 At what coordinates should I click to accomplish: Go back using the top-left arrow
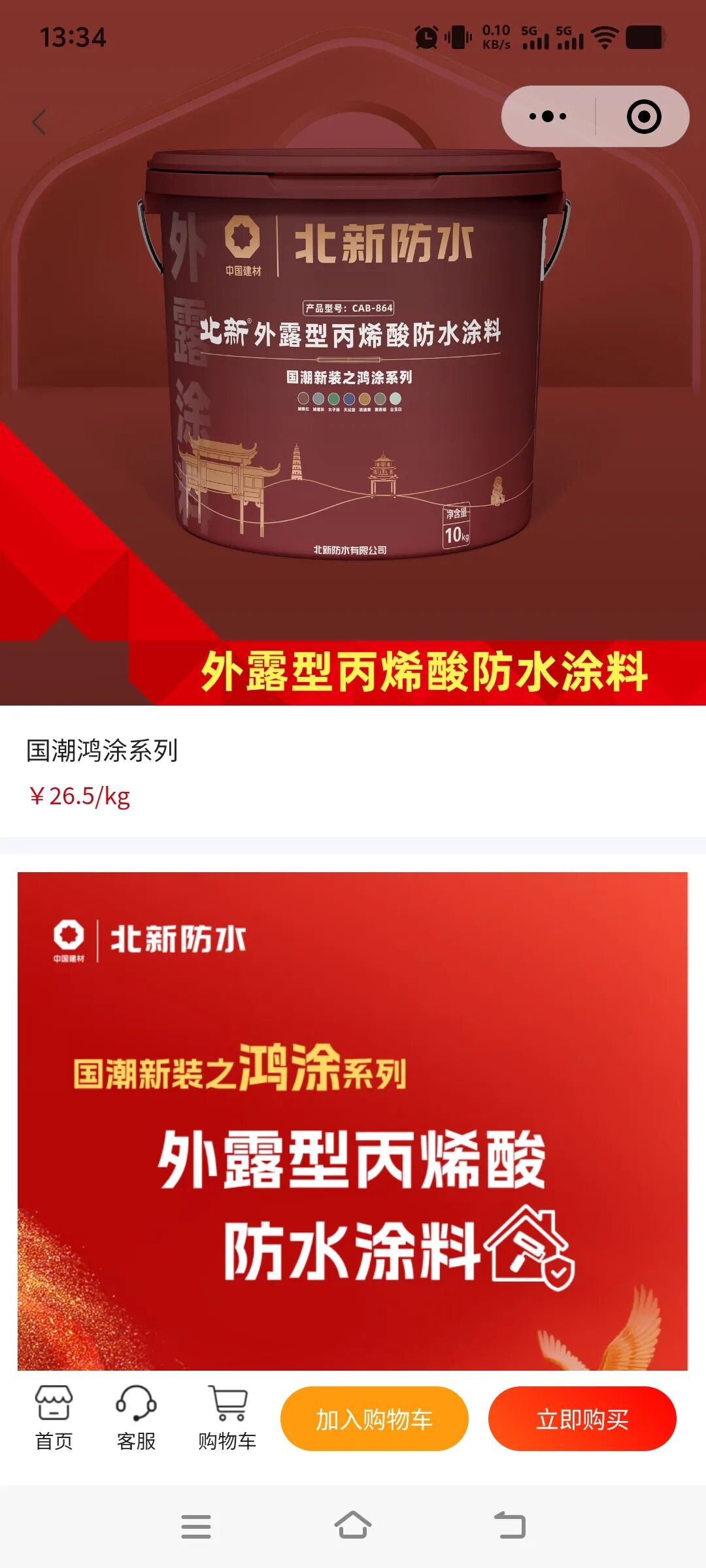click(x=39, y=122)
